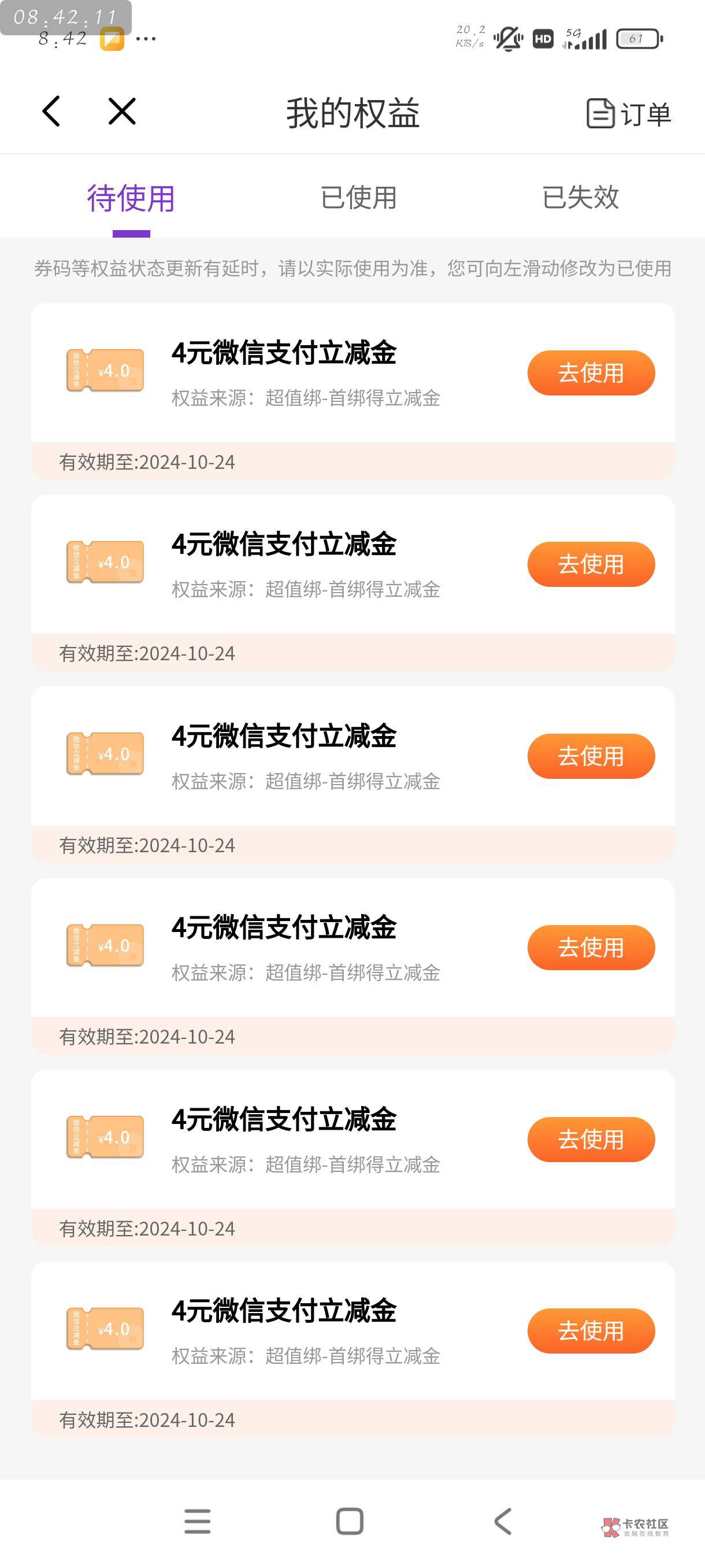This screenshot has height=1568, width=705.
Task: Tap the system home button
Action: (x=350, y=1521)
